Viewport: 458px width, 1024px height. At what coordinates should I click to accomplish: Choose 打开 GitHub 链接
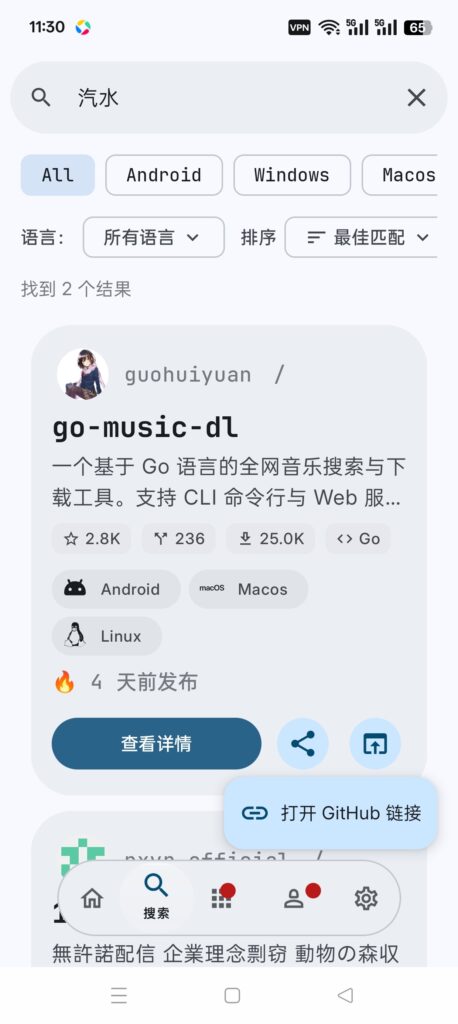click(331, 813)
